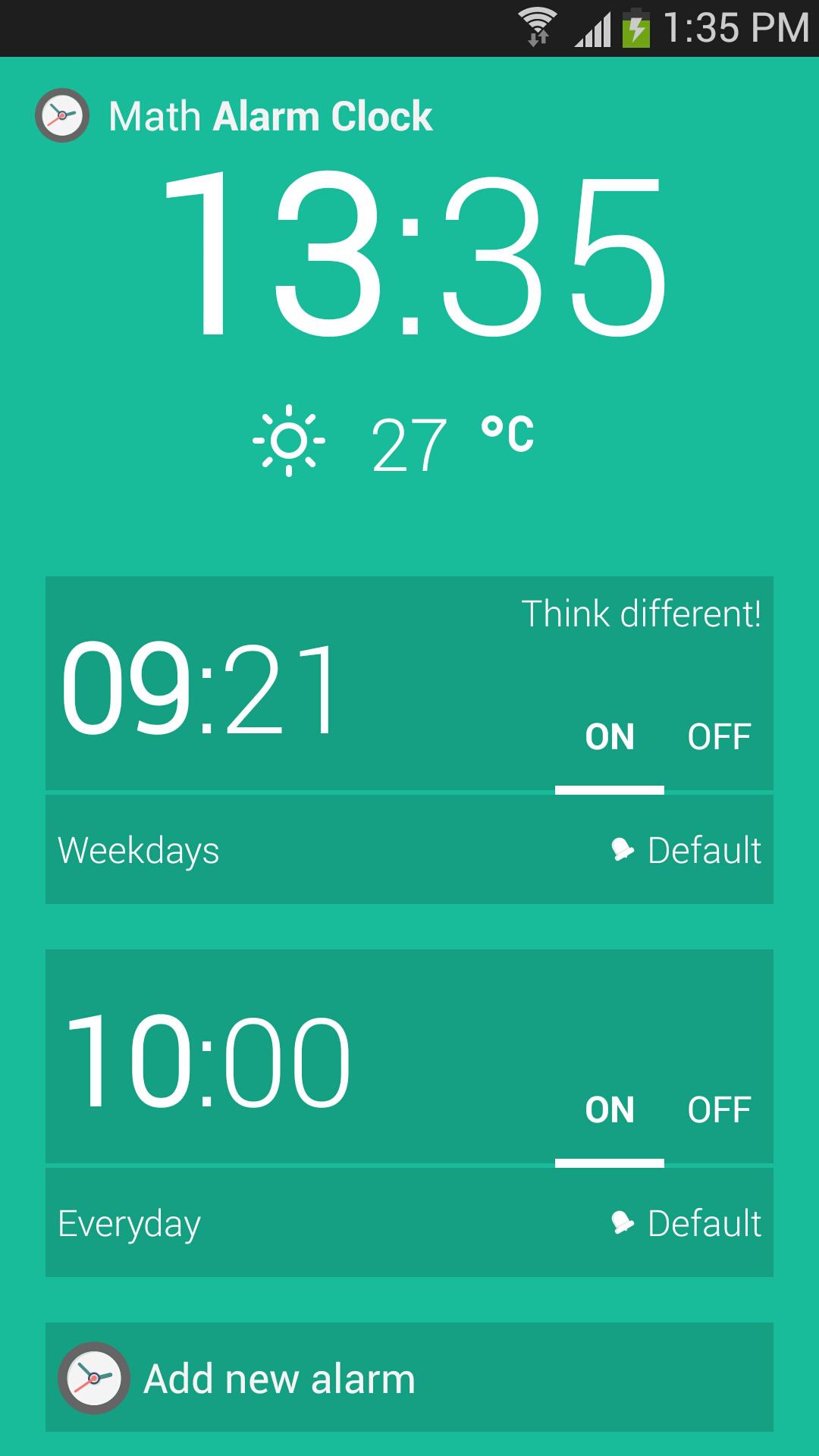
Task: Tap the large 13:35 clock display
Action: coord(409,258)
